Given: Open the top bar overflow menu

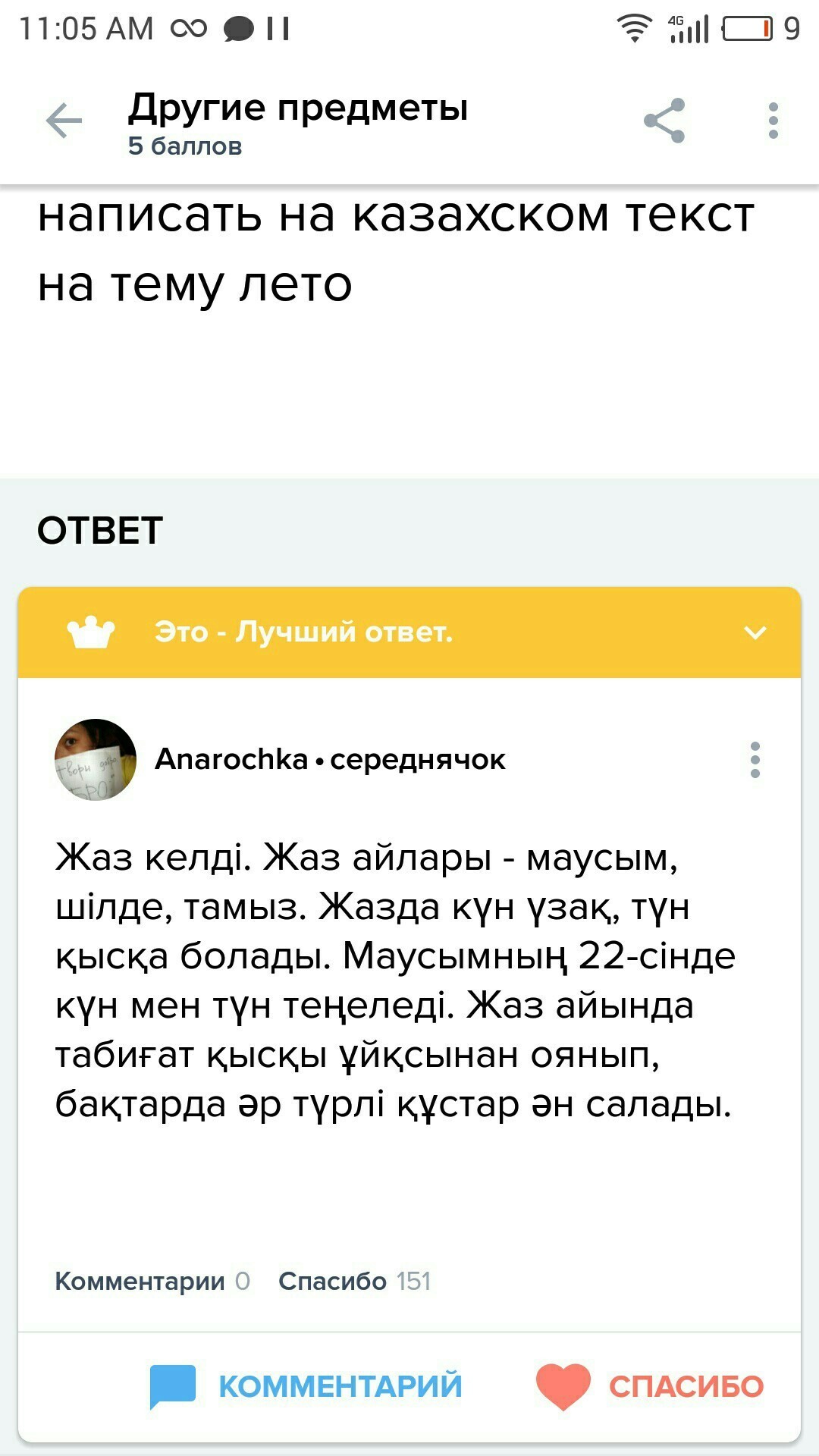Looking at the screenshot, I should click(773, 121).
